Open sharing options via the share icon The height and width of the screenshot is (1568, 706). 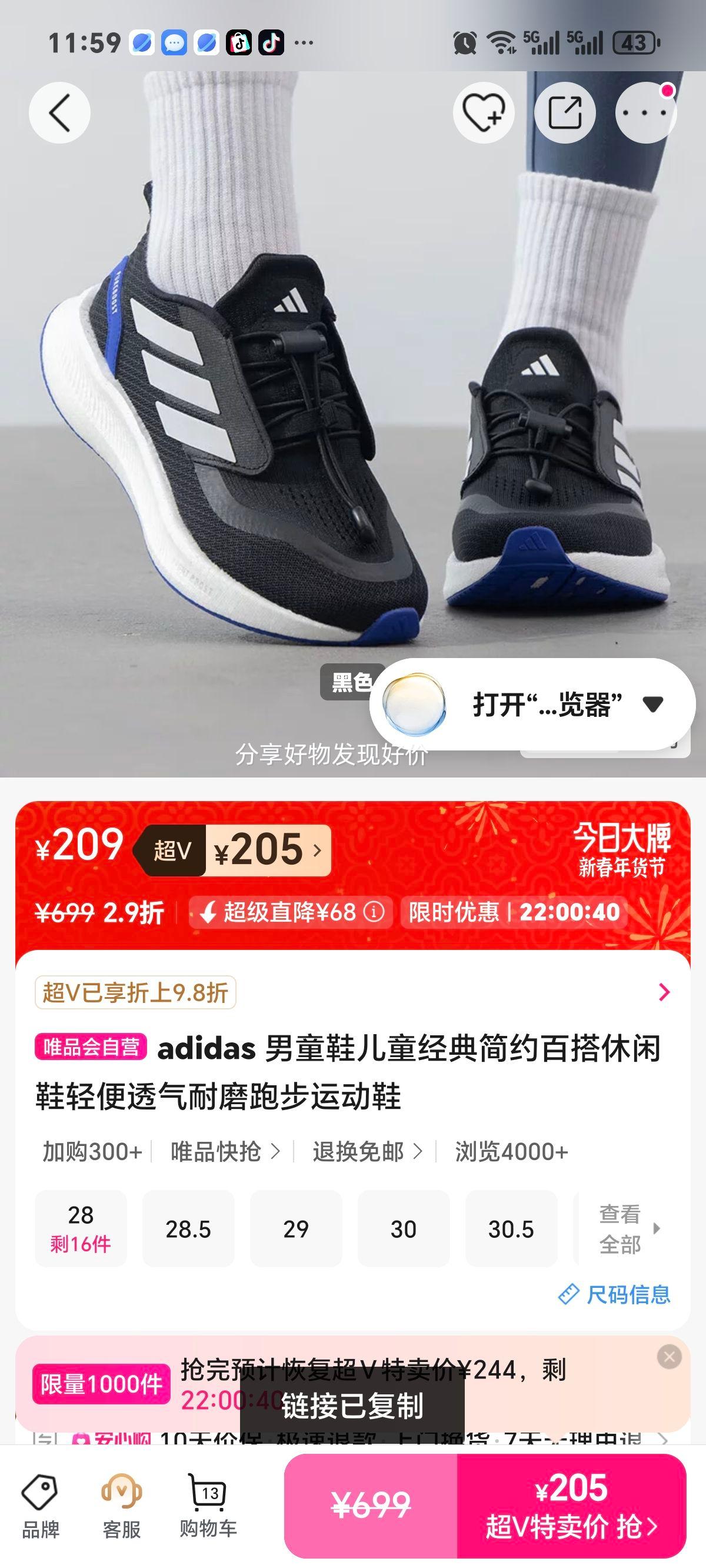(566, 112)
